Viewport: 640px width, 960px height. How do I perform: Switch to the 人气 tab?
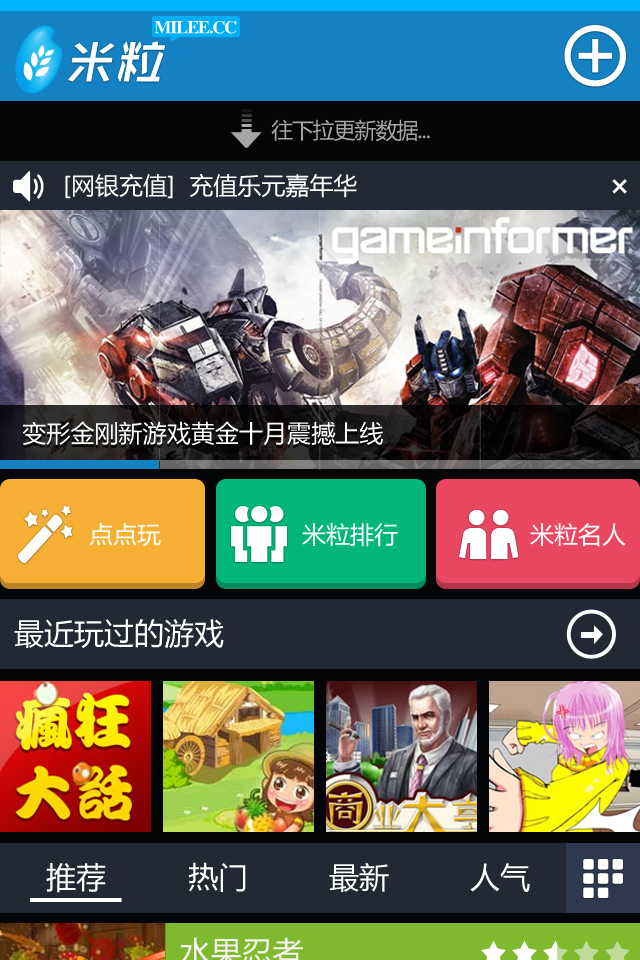[499, 878]
